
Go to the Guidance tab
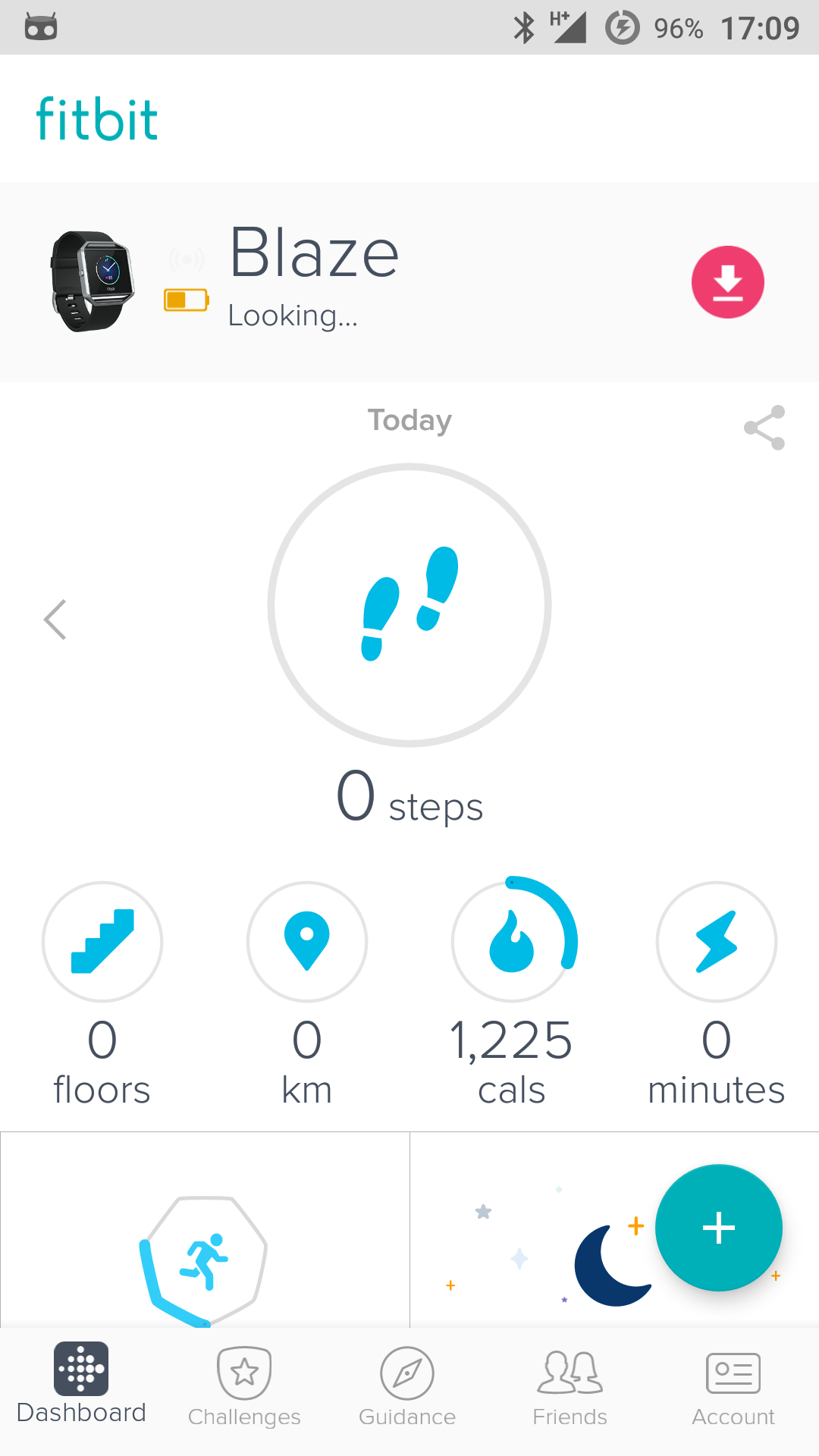407,1388
